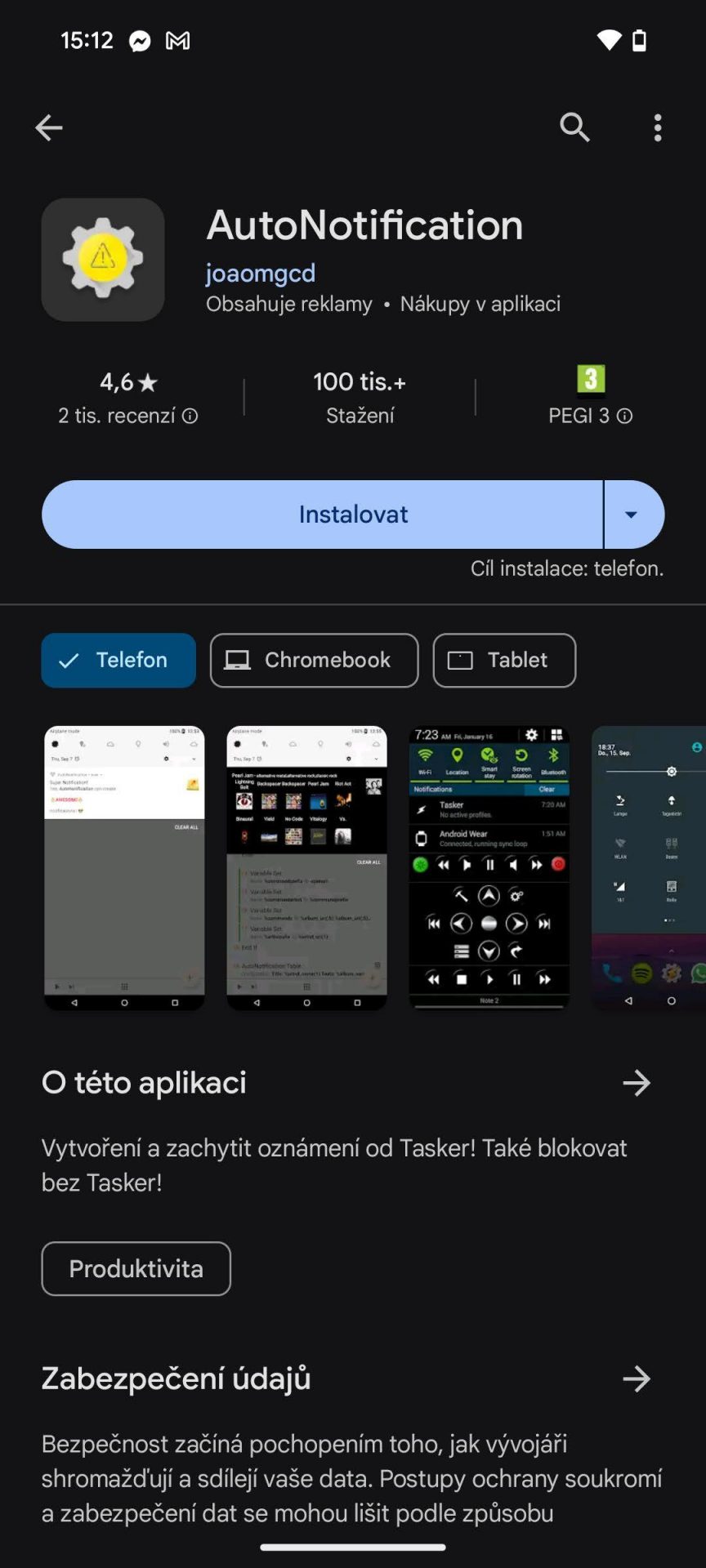The height and width of the screenshot is (1568, 706).
Task: Switch to Tablet screenshots
Action: (504, 660)
